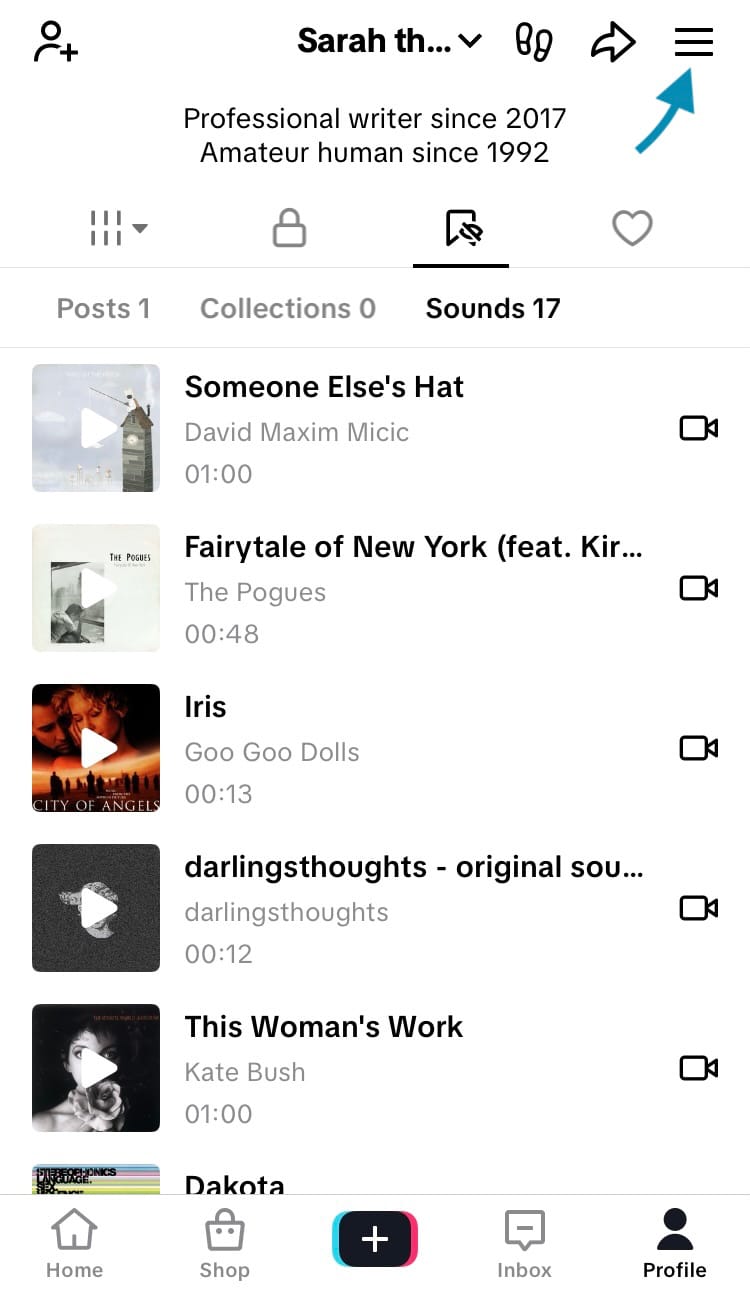Share this profile

pyautogui.click(x=612, y=42)
